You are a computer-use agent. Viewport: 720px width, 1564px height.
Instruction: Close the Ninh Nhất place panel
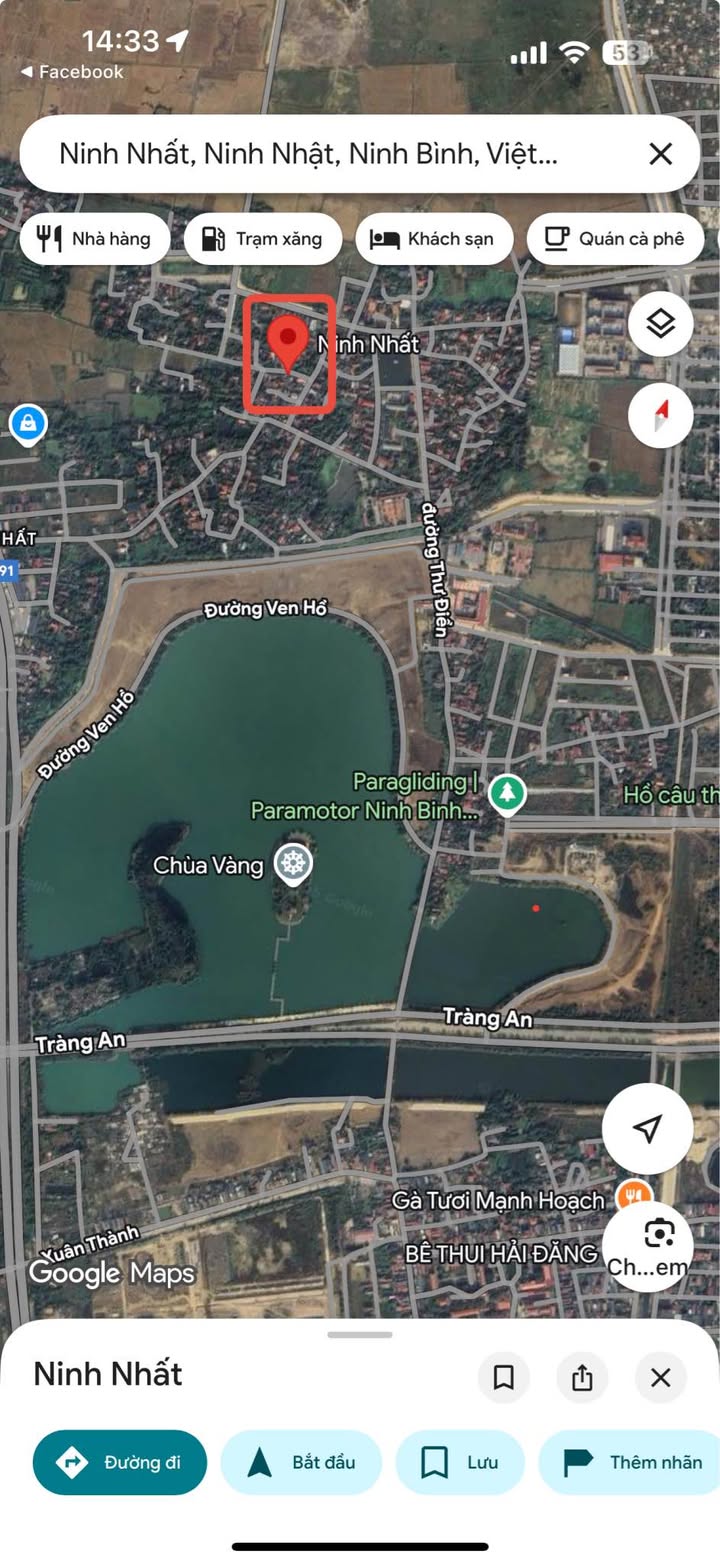[x=660, y=1377]
